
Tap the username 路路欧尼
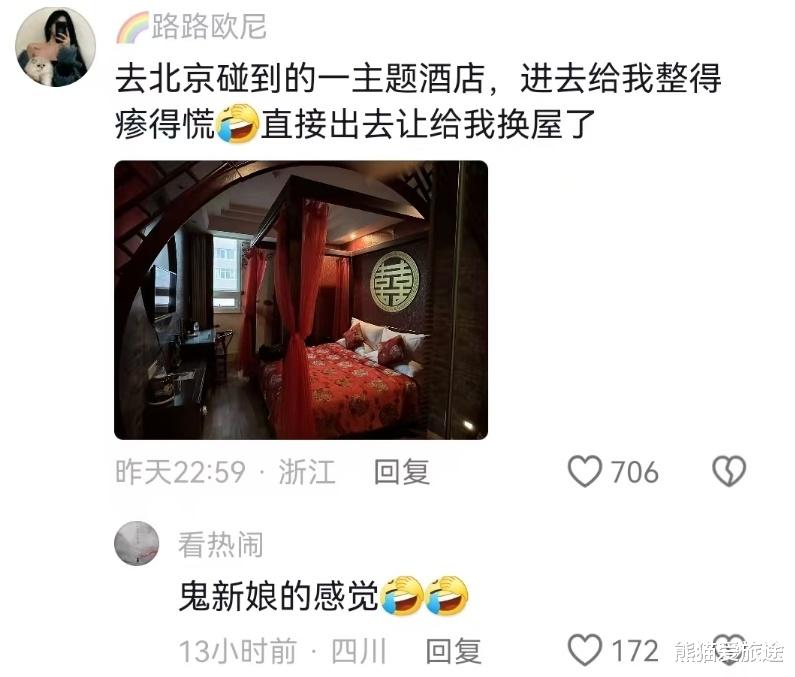click(x=208, y=27)
